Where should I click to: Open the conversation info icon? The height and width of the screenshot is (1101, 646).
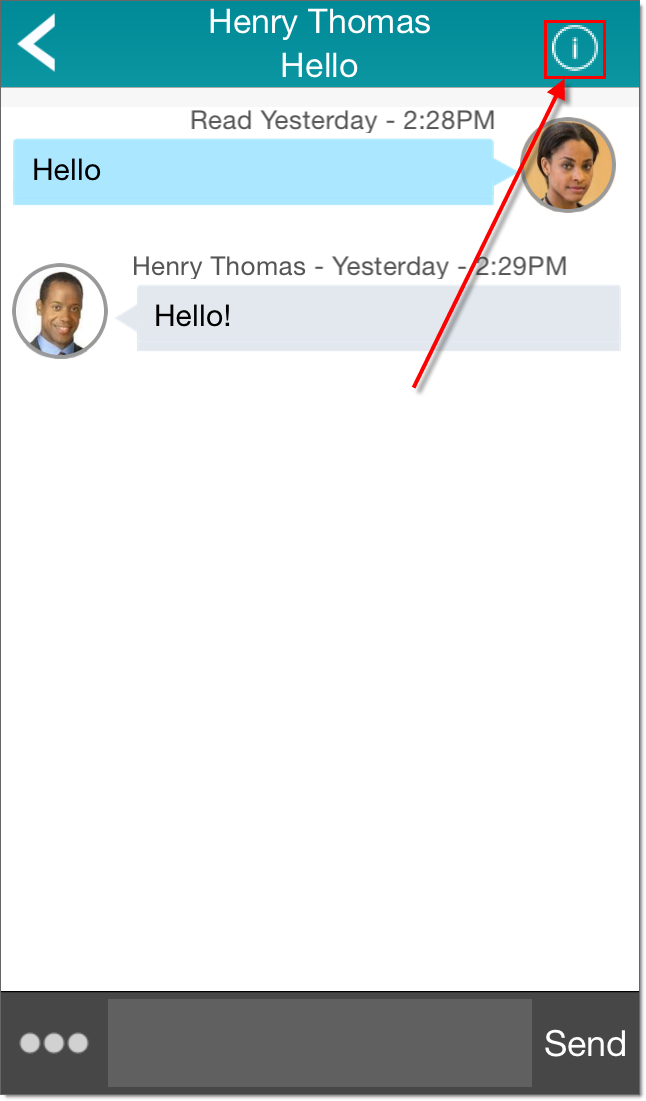coord(575,48)
